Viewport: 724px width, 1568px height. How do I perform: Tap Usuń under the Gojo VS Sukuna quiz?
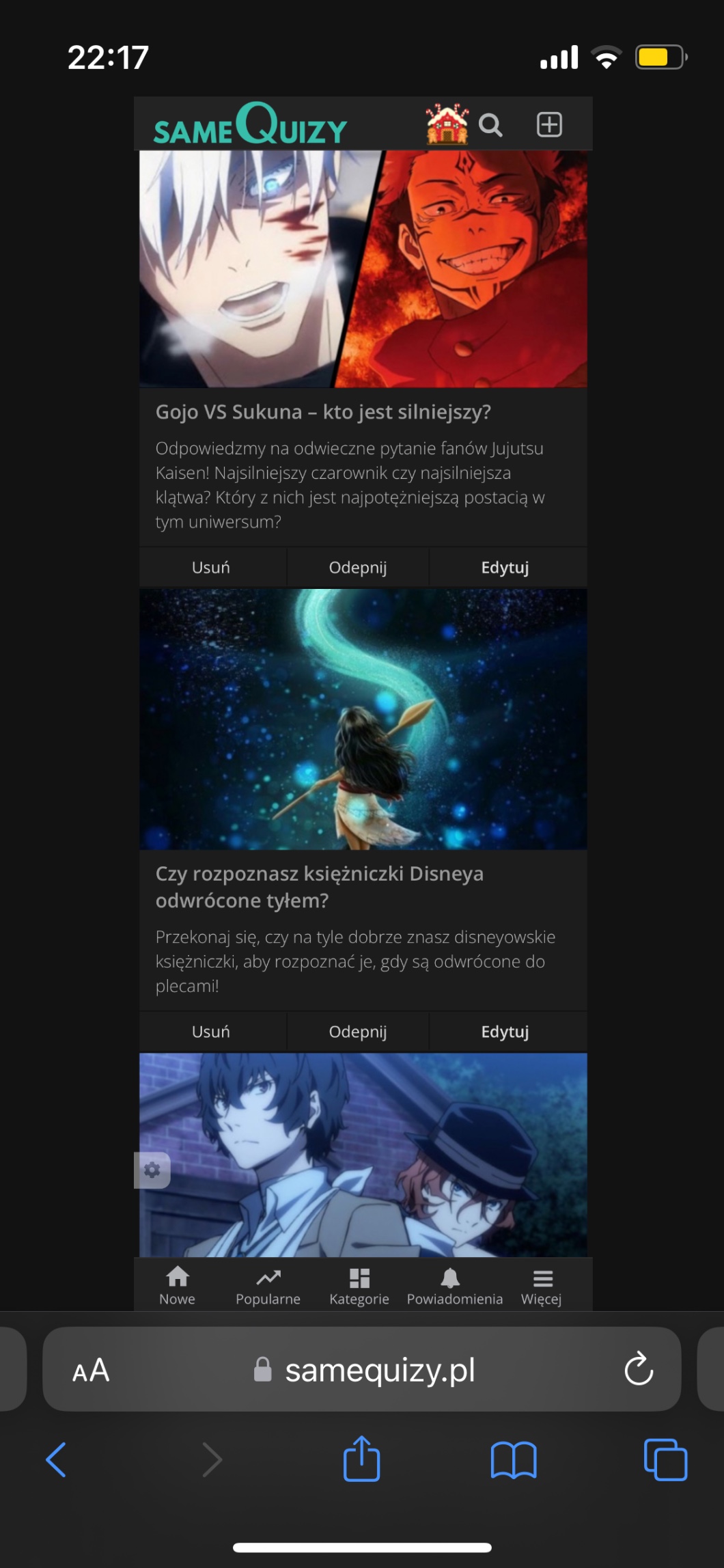coord(211,567)
